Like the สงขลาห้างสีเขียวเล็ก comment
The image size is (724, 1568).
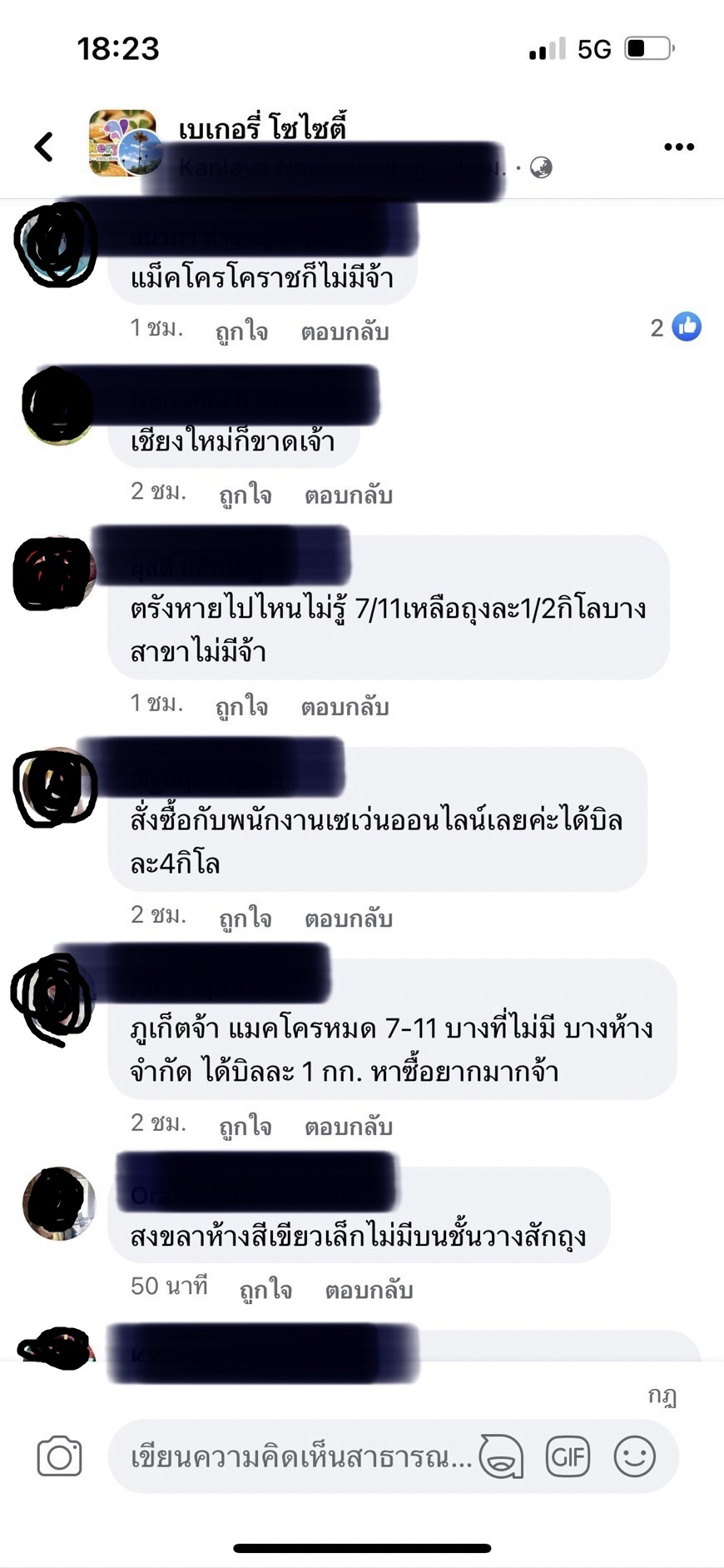pyautogui.click(x=265, y=1289)
